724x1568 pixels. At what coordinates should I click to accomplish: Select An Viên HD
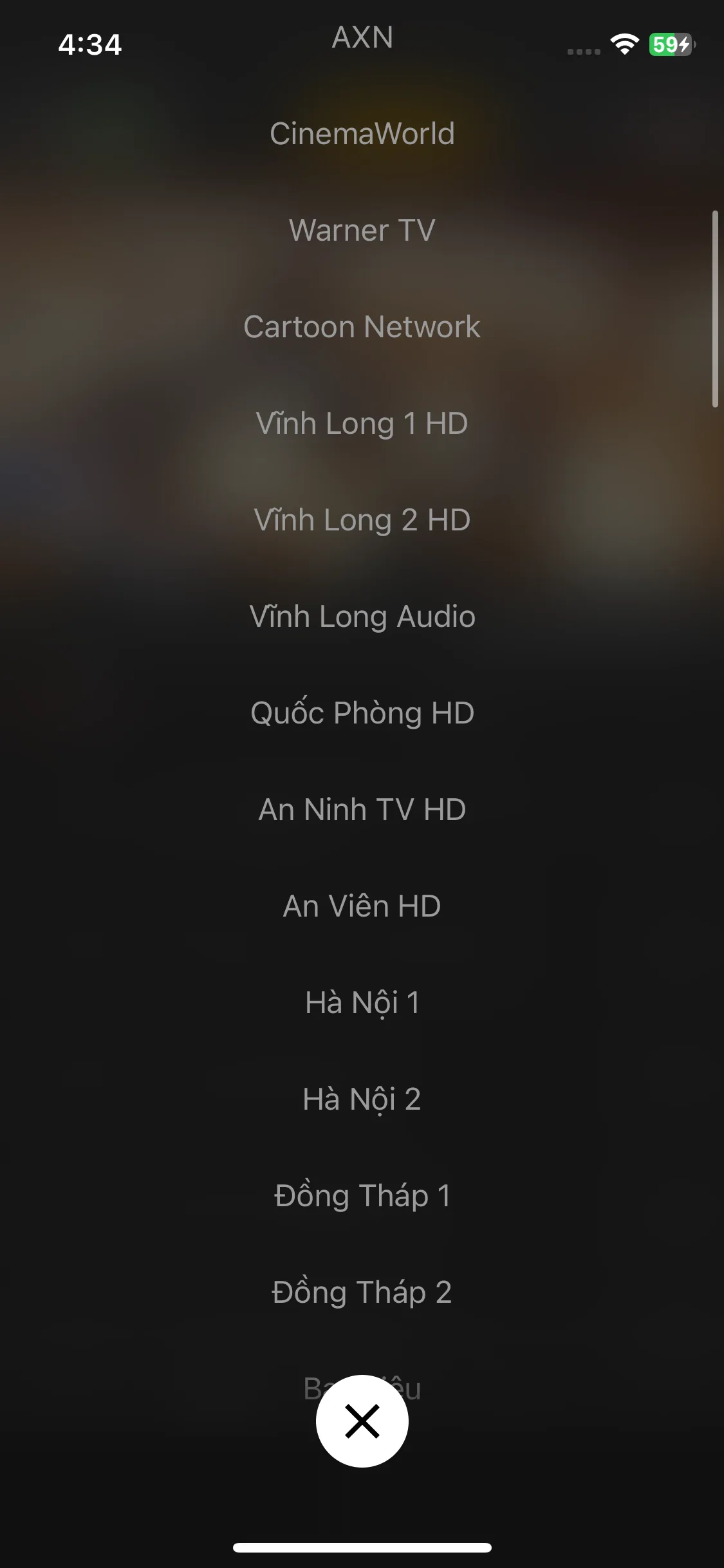coord(362,906)
